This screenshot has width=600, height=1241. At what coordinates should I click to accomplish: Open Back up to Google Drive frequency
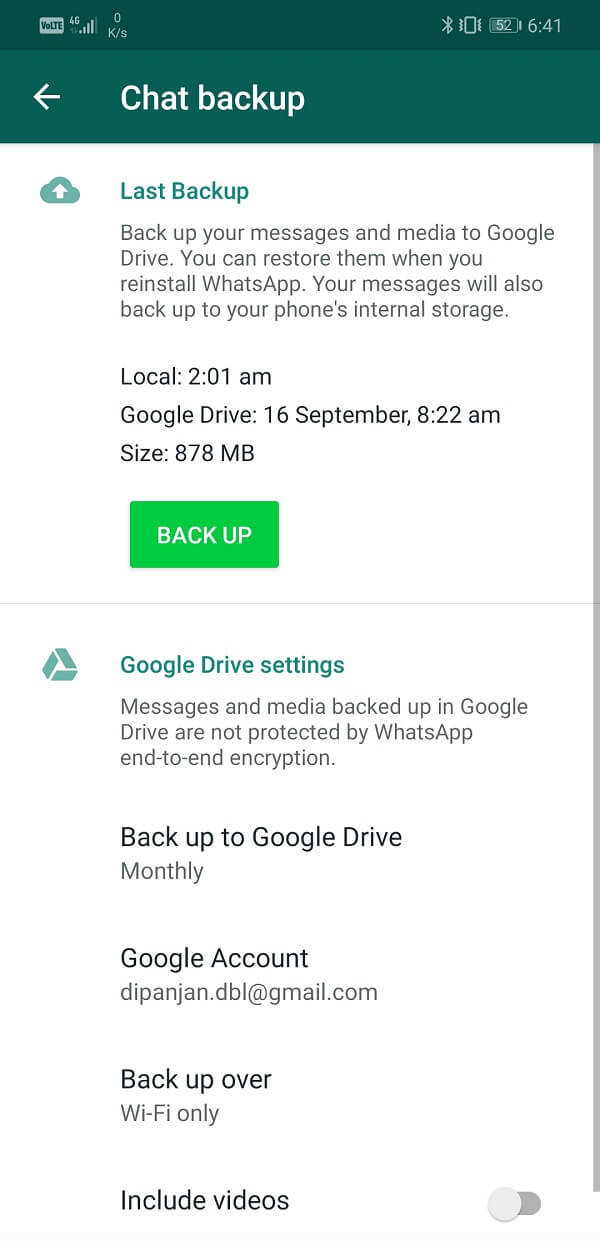[300, 852]
